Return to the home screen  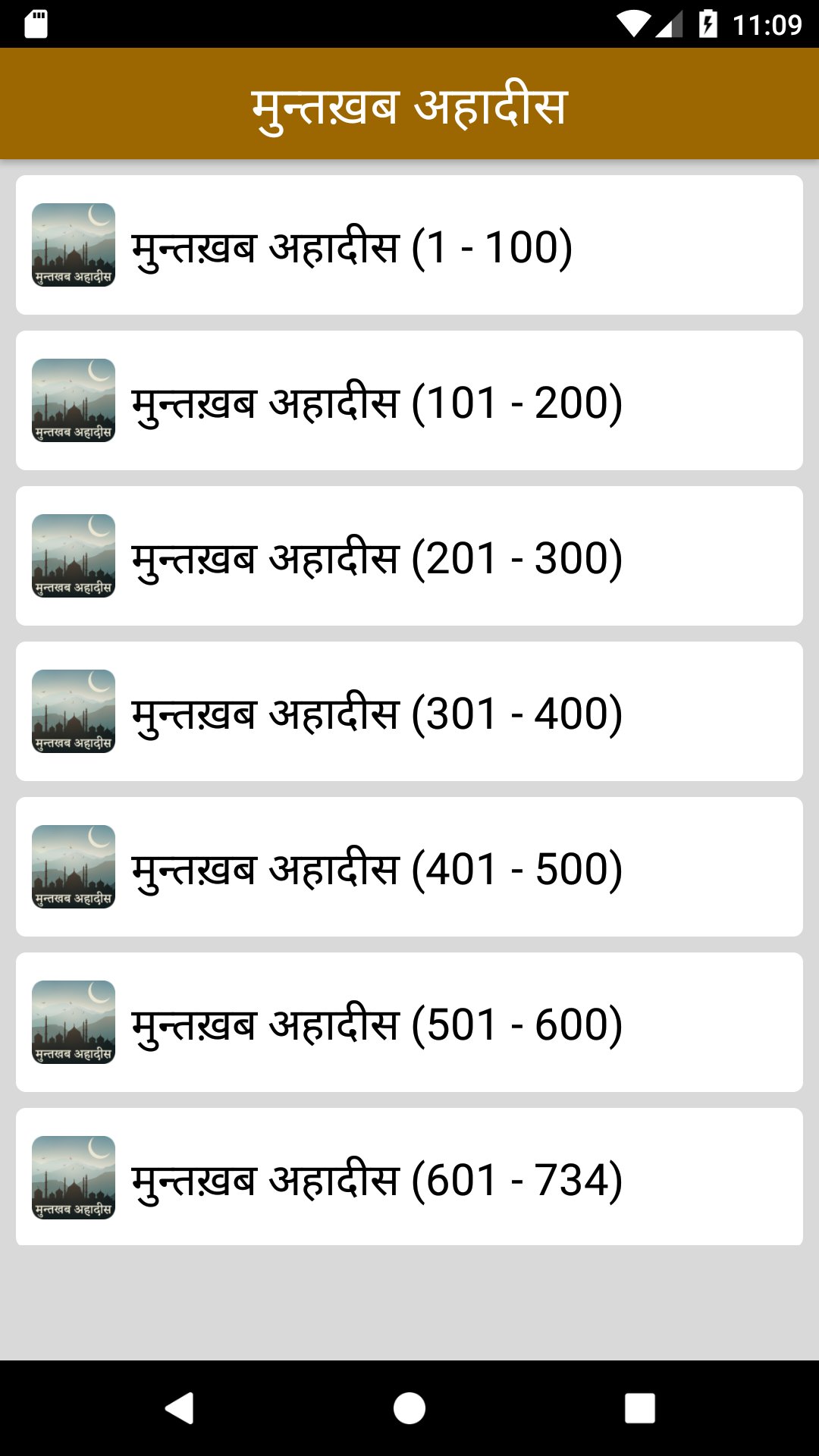pos(409,1408)
